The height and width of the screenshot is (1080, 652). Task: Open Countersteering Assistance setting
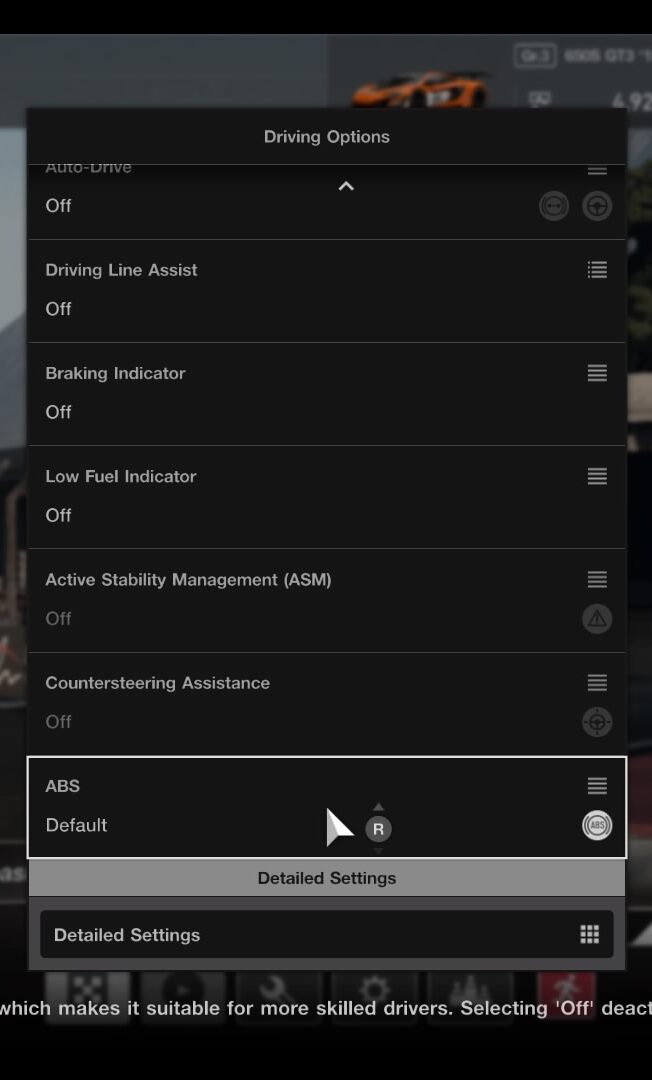pyautogui.click(x=326, y=702)
